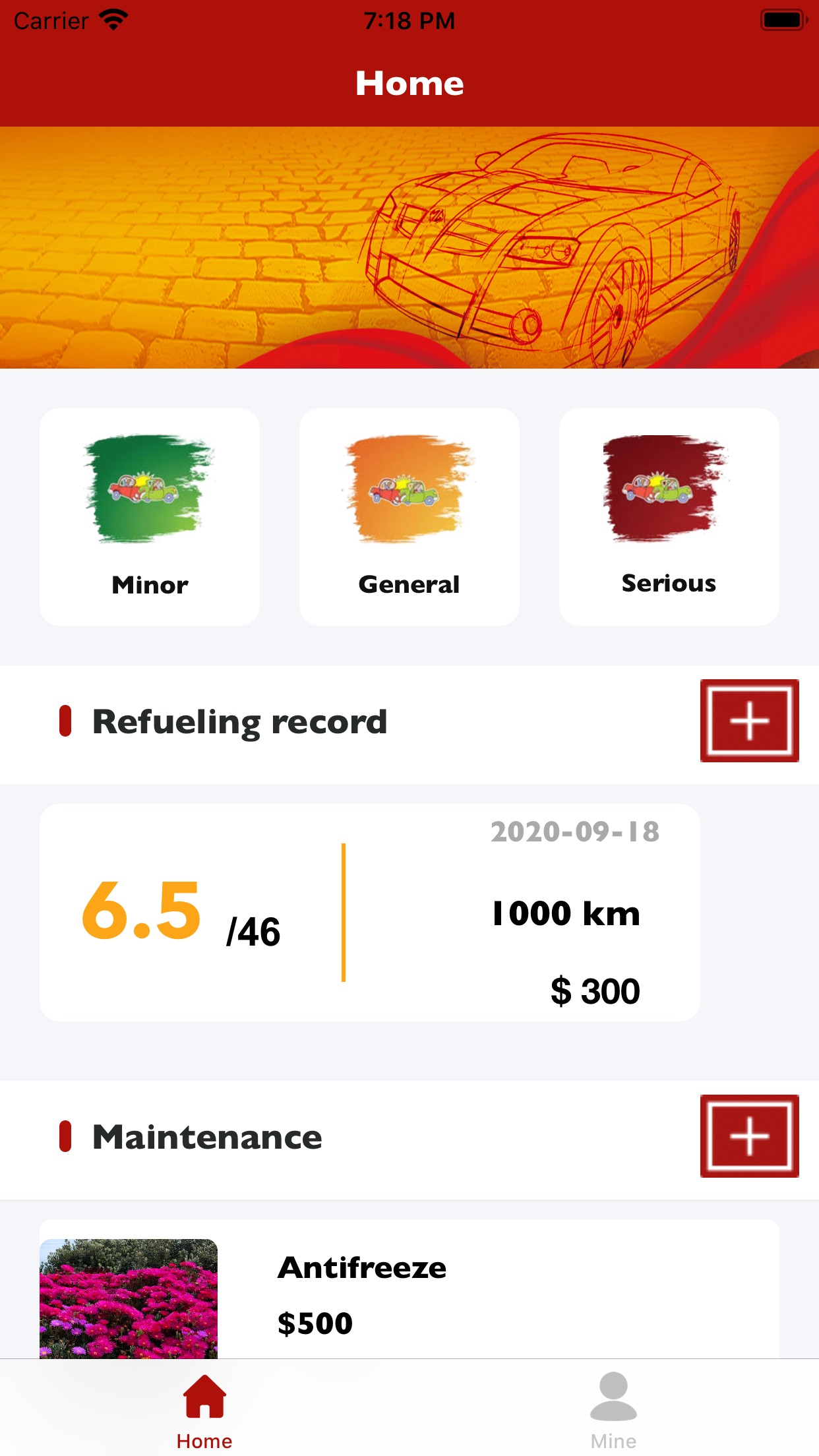
Task: Open the 2020-09-18 refueling record
Action: pos(369,912)
